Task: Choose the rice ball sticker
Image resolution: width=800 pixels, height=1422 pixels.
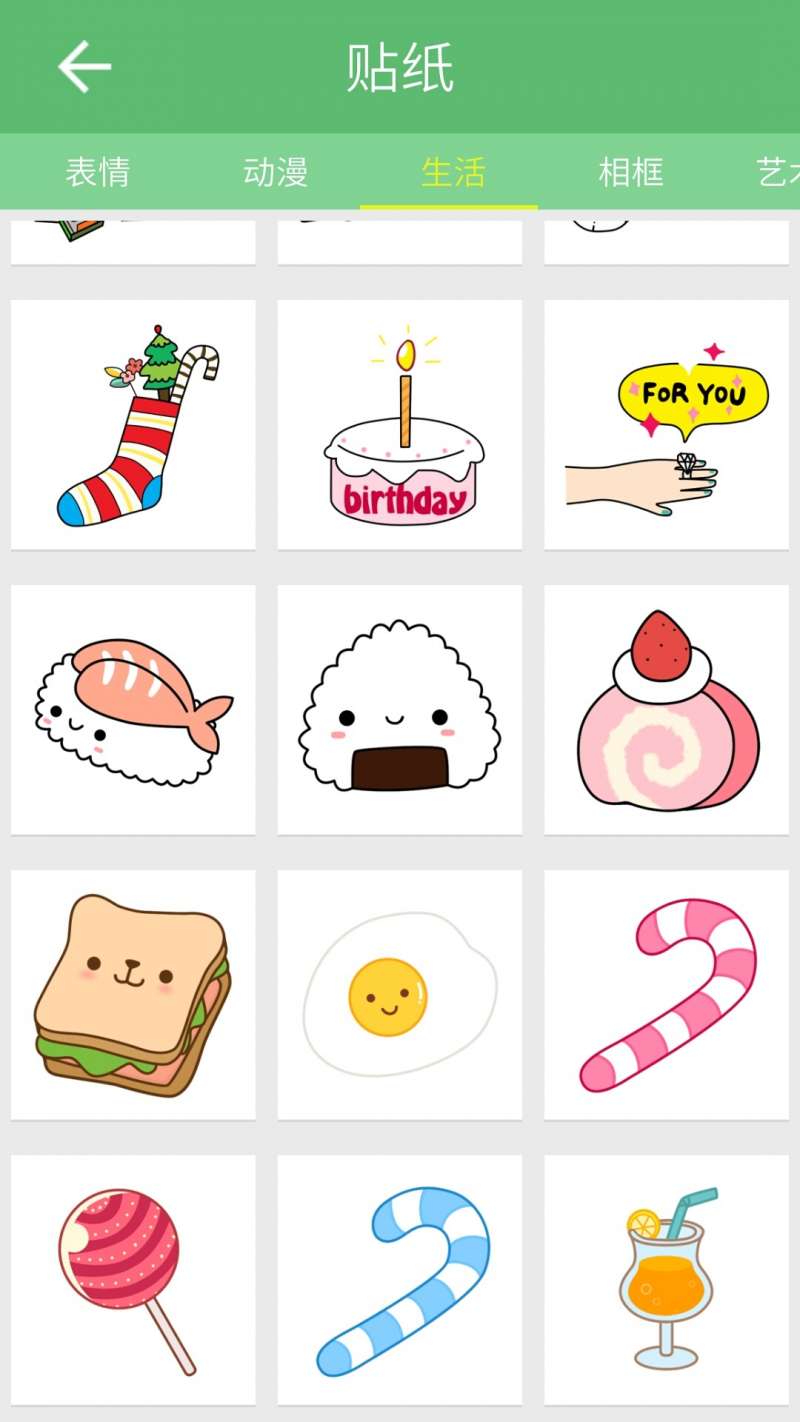Action: (x=400, y=710)
